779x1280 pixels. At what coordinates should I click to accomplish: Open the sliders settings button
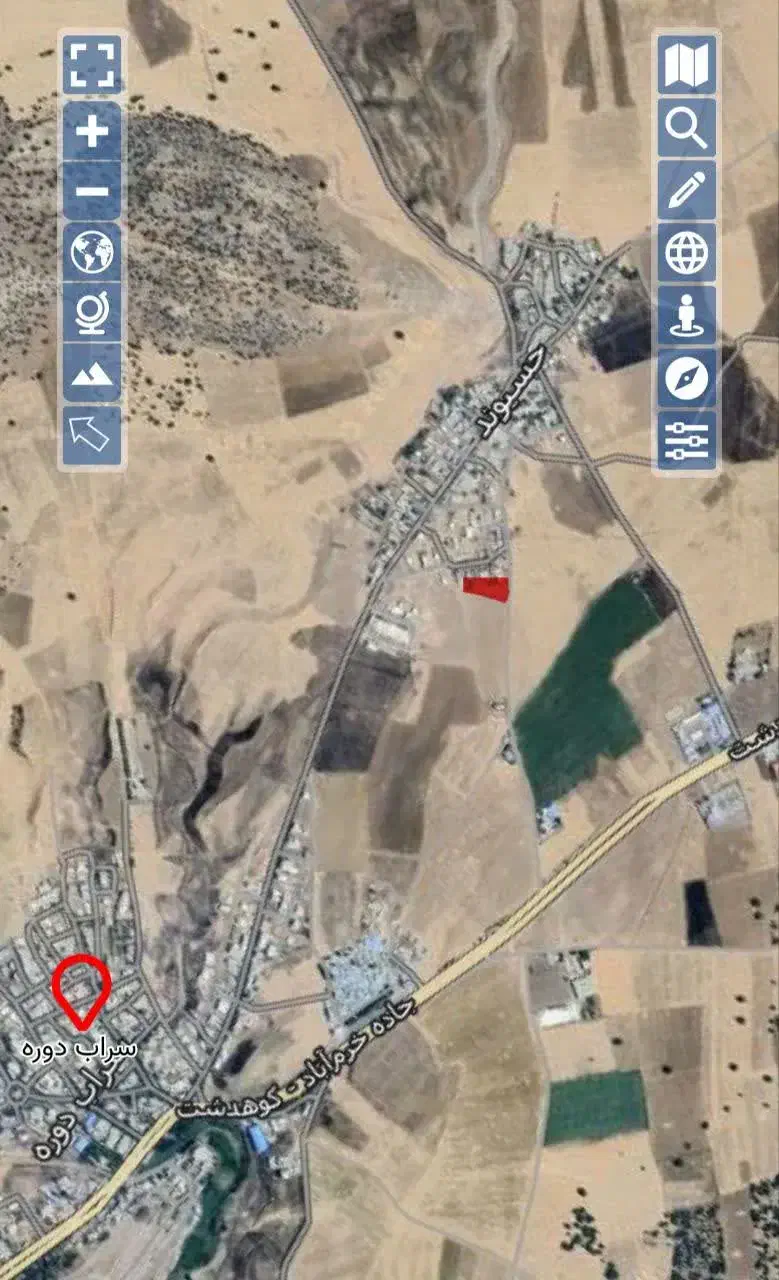click(687, 439)
